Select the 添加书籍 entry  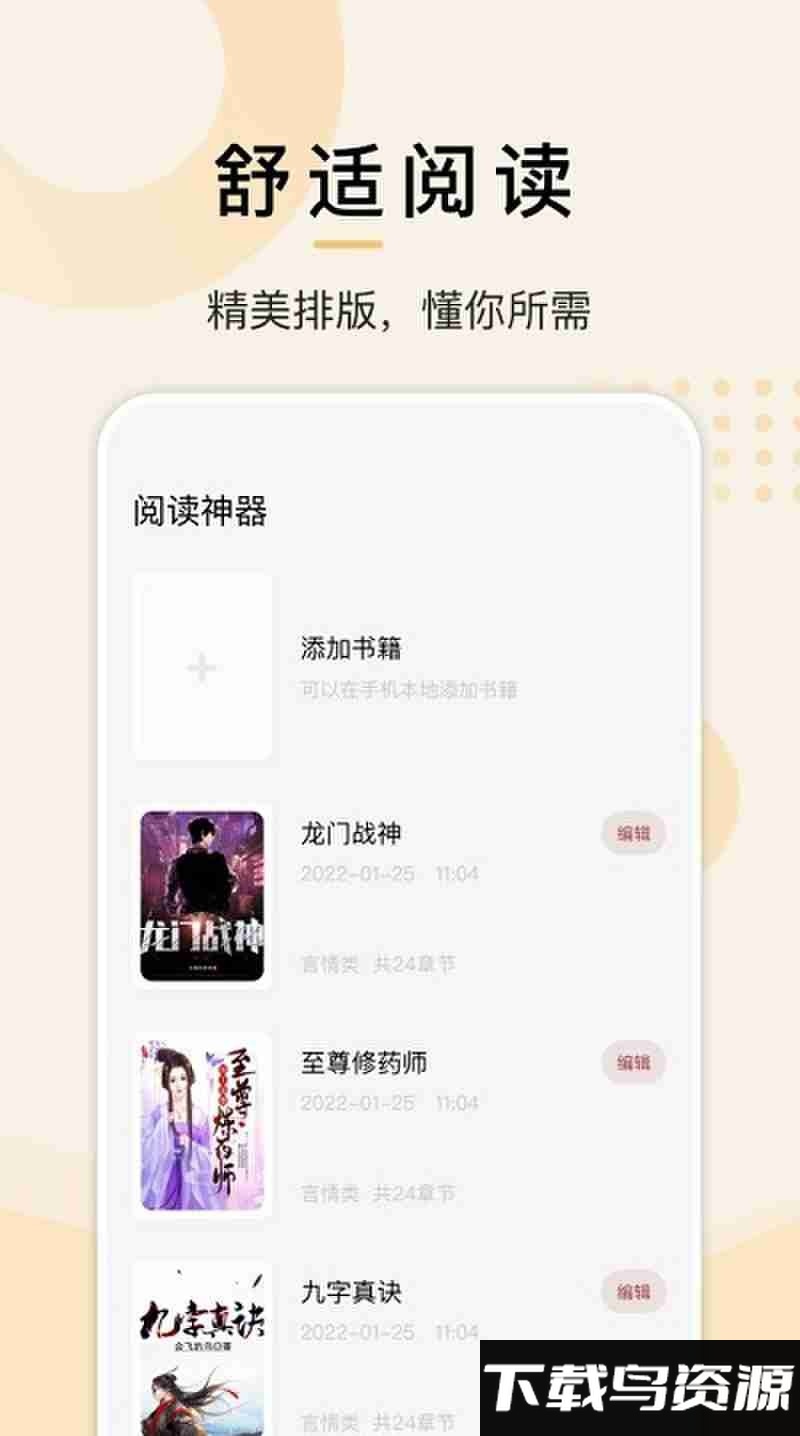350,648
